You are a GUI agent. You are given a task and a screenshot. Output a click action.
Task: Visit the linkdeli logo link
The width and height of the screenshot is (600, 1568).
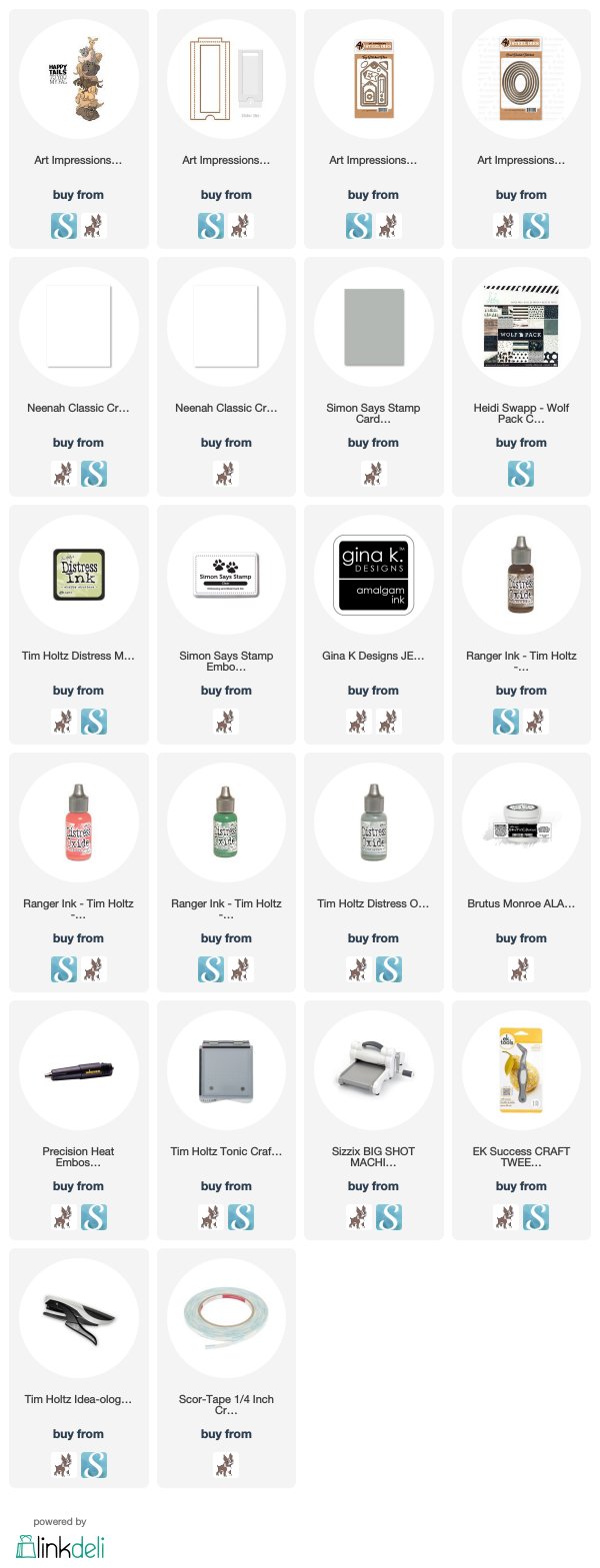coord(60,1546)
